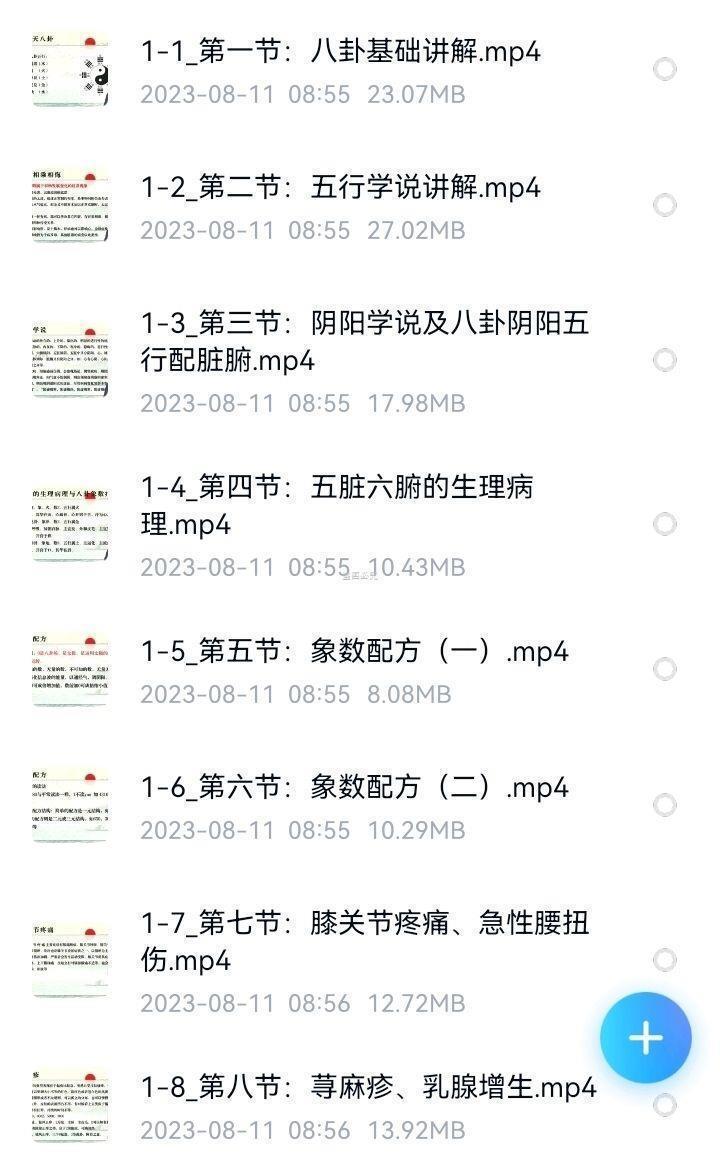The image size is (720, 1153).
Task: Open video 1-7 膝关节疼痛、急性腰扭伤.mp4
Action: [x=364, y=941]
